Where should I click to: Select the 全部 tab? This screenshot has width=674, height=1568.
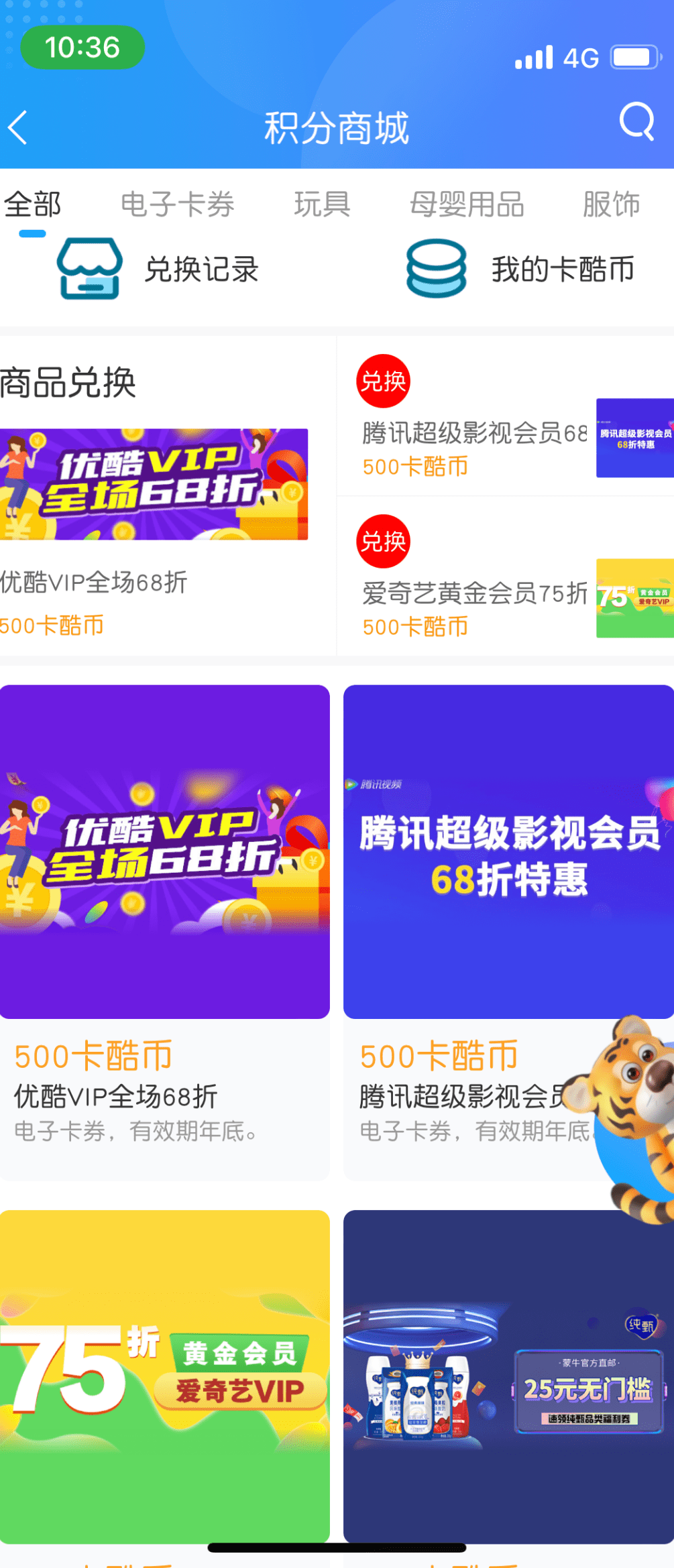pyautogui.click(x=32, y=204)
